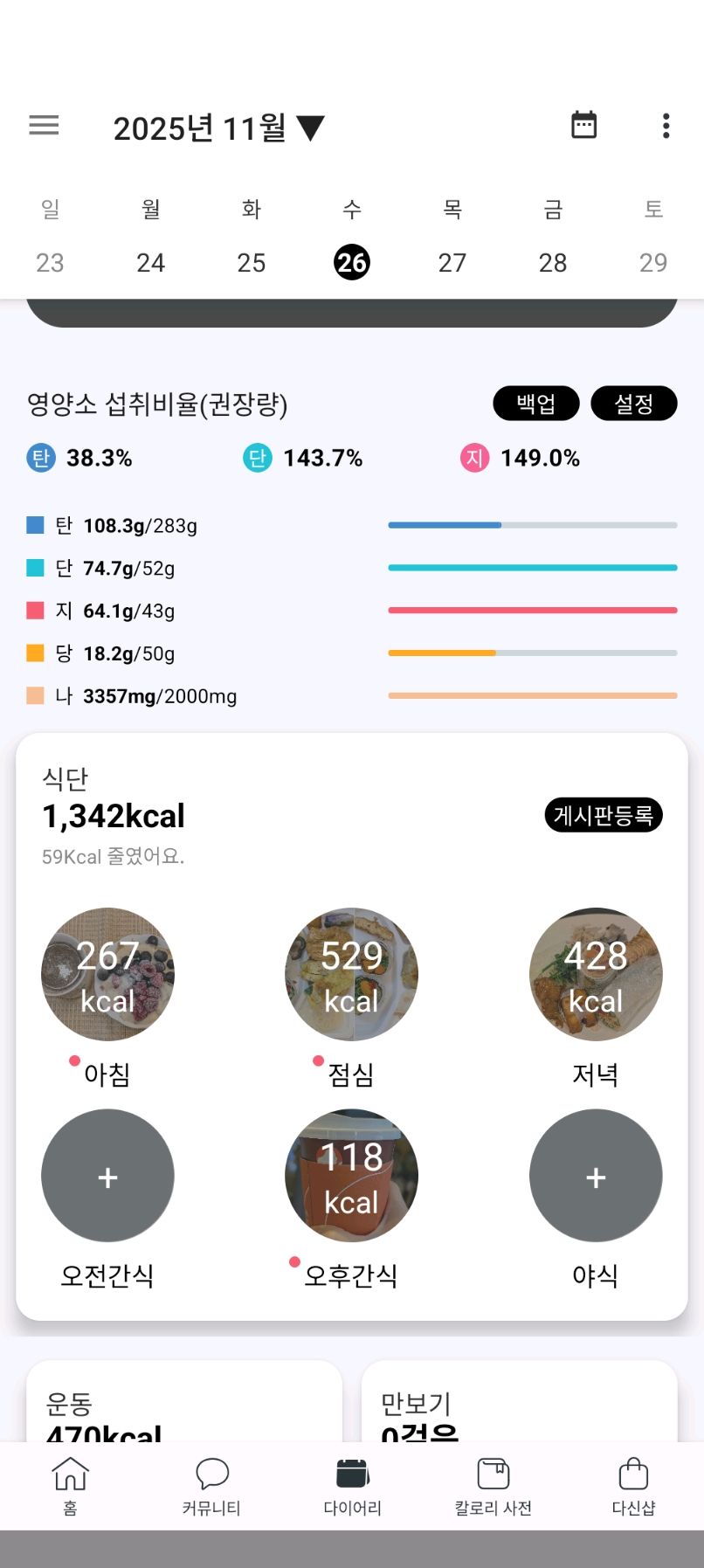Go to the 홈 tab
The width and height of the screenshot is (704, 1568).
point(71,1485)
